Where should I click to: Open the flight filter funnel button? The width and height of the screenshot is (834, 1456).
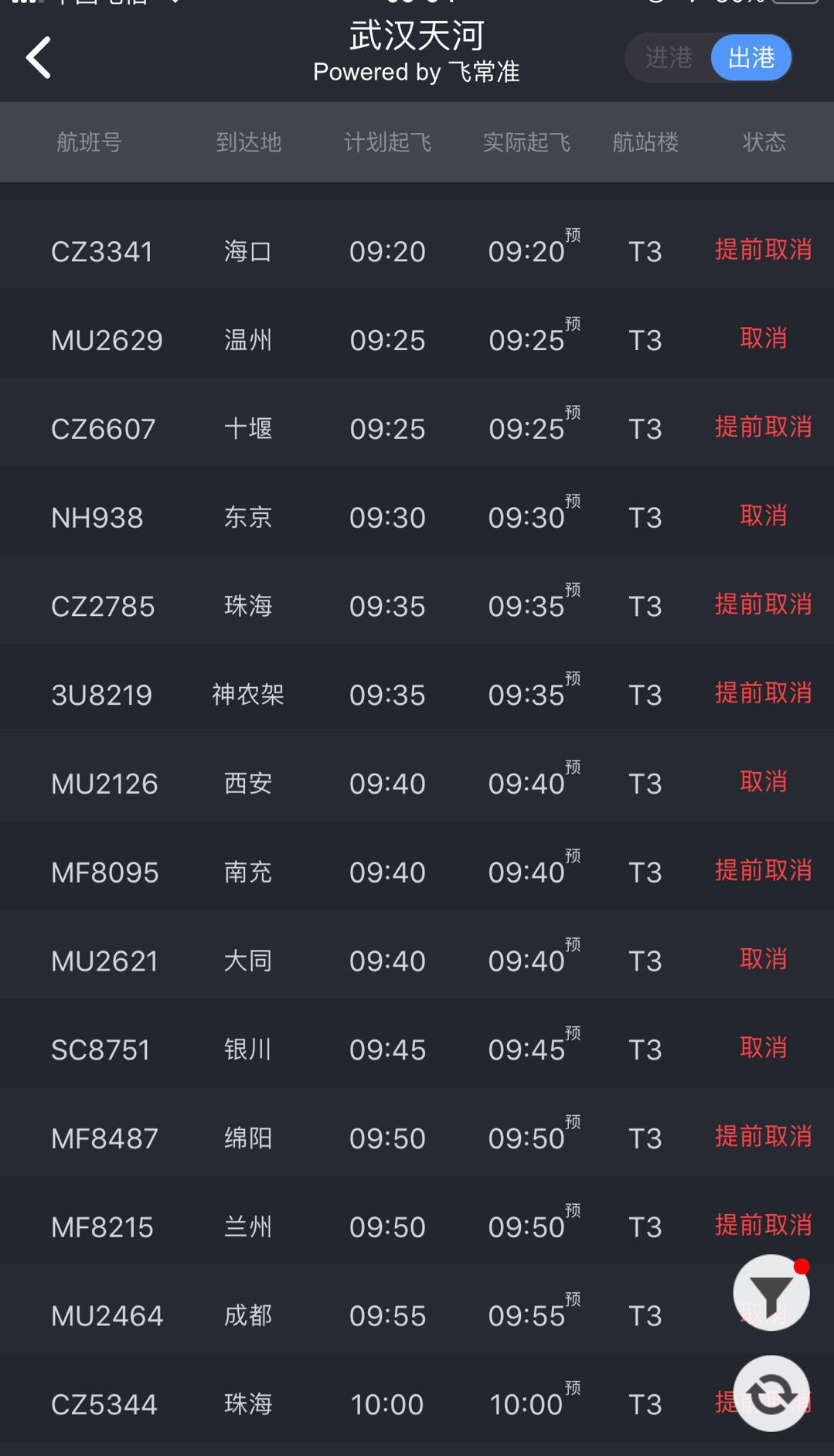(771, 1293)
